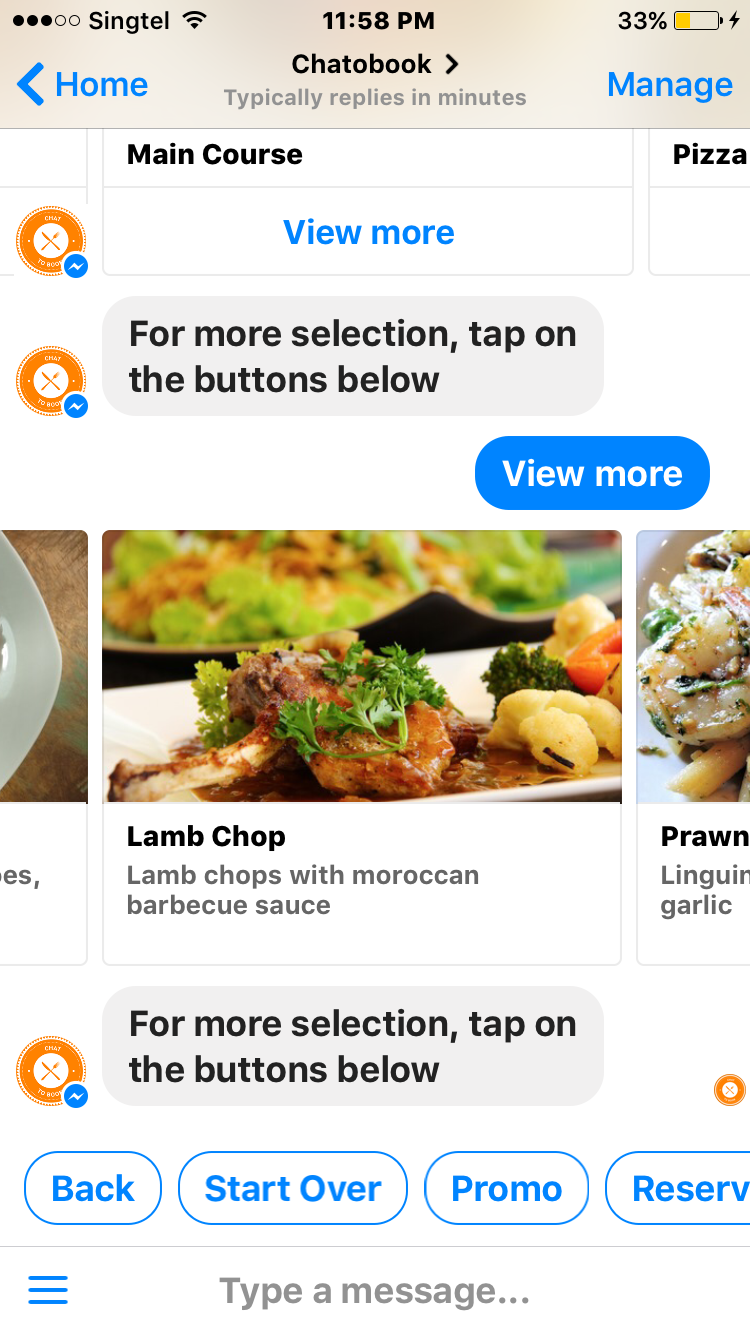
Task: Open the Lamb Chop card
Action: click(x=362, y=745)
